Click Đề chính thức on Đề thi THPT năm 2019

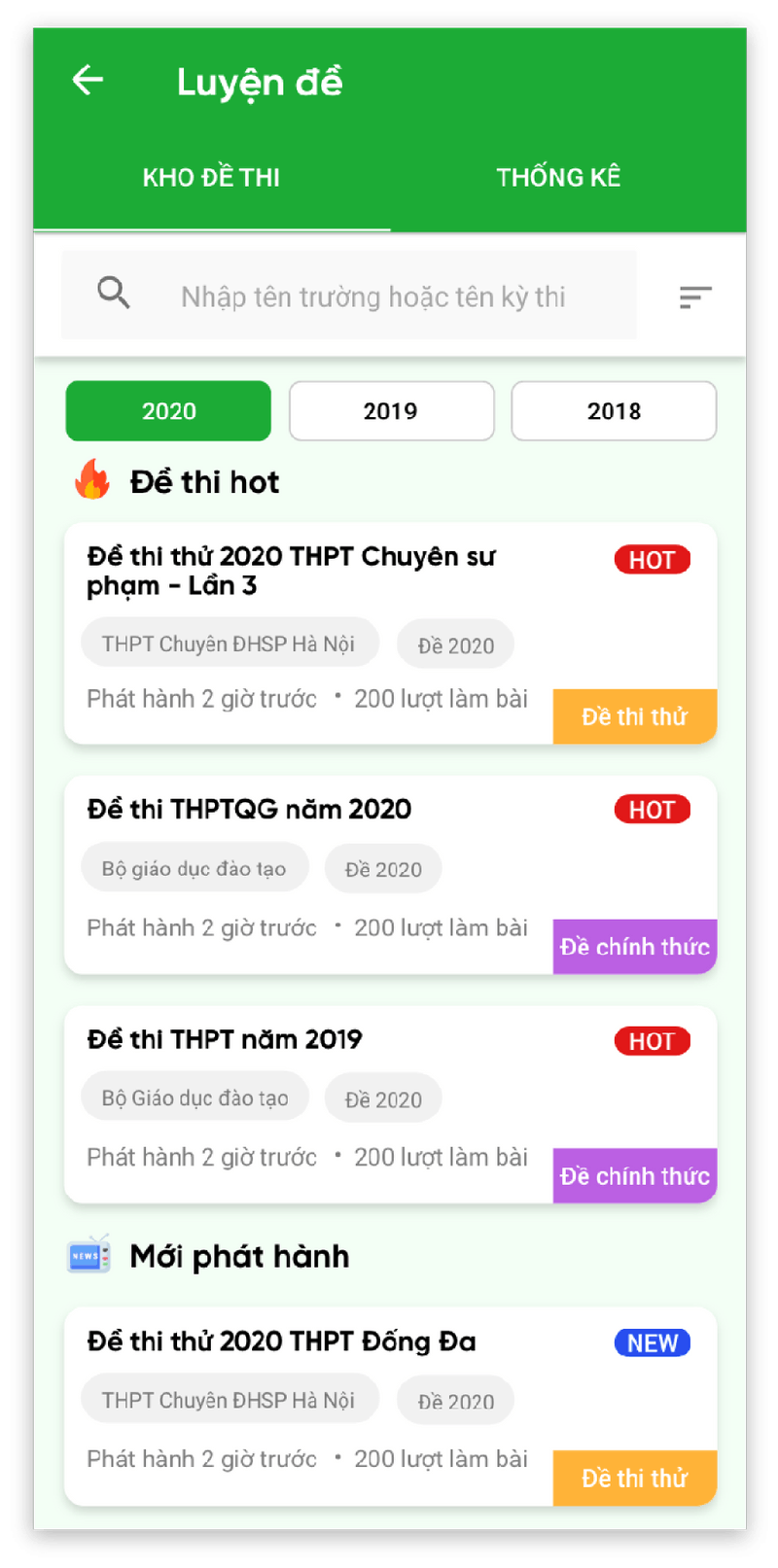(634, 1175)
